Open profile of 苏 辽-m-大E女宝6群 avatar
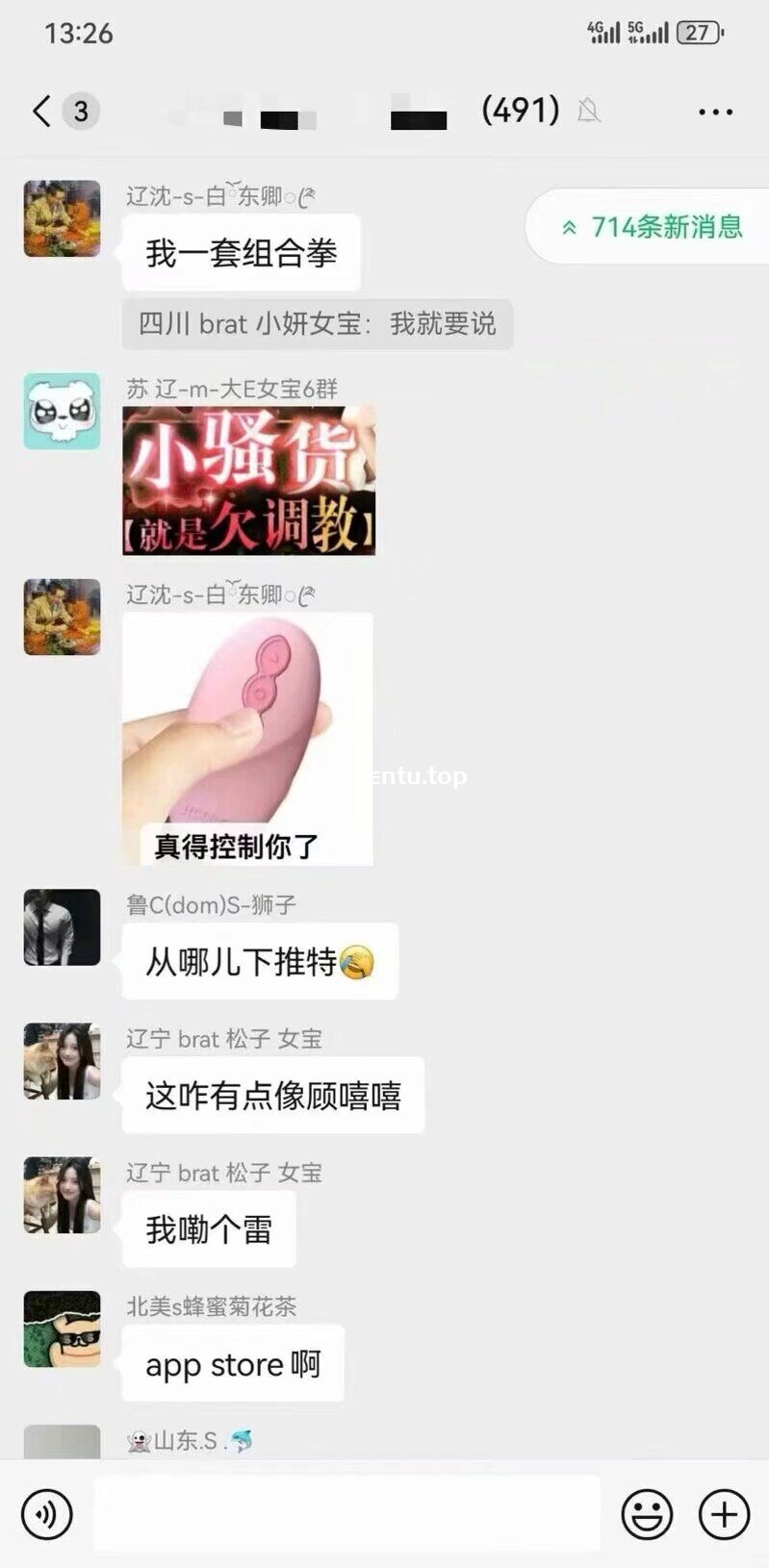 [x=62, y=411]
